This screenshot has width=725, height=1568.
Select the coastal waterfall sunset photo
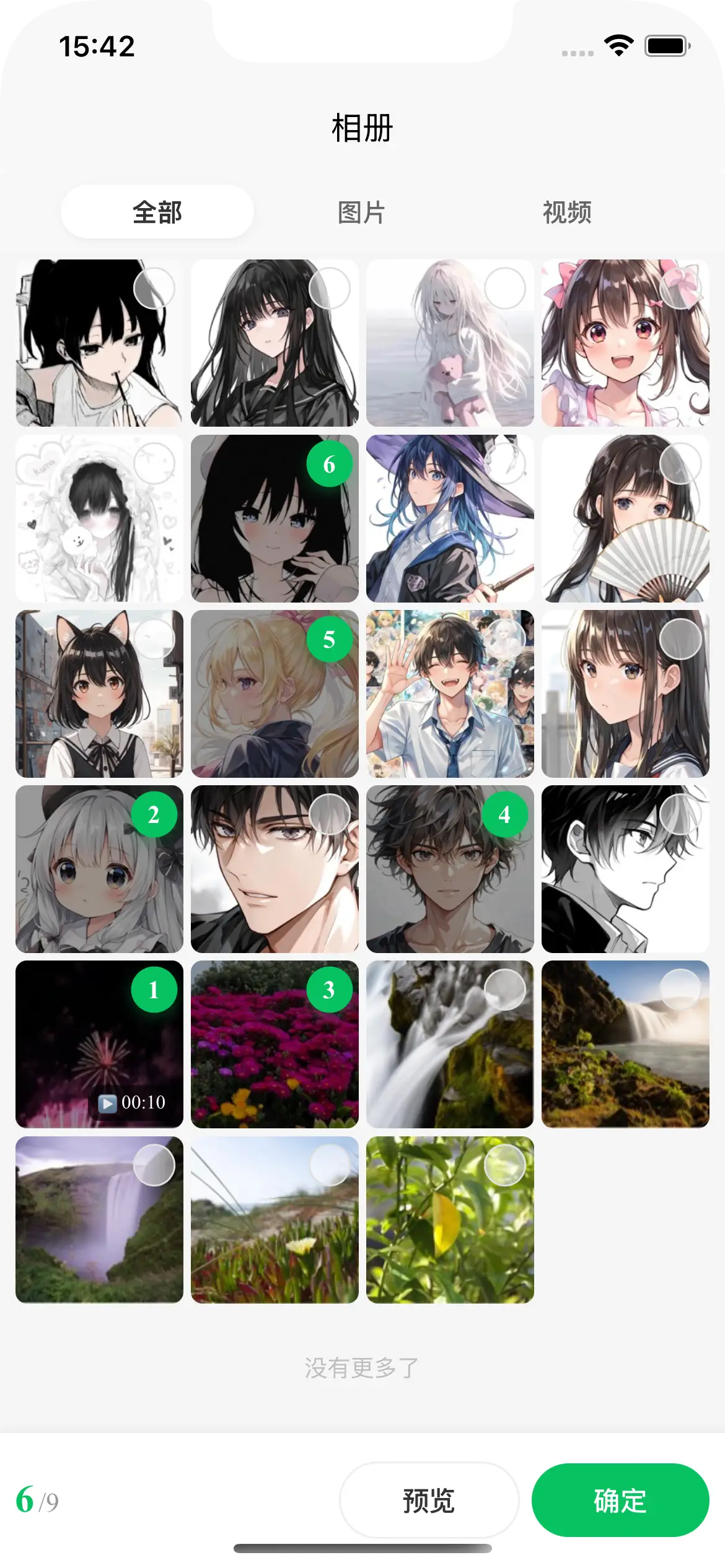pyautogui.click(x=680, y=990)
